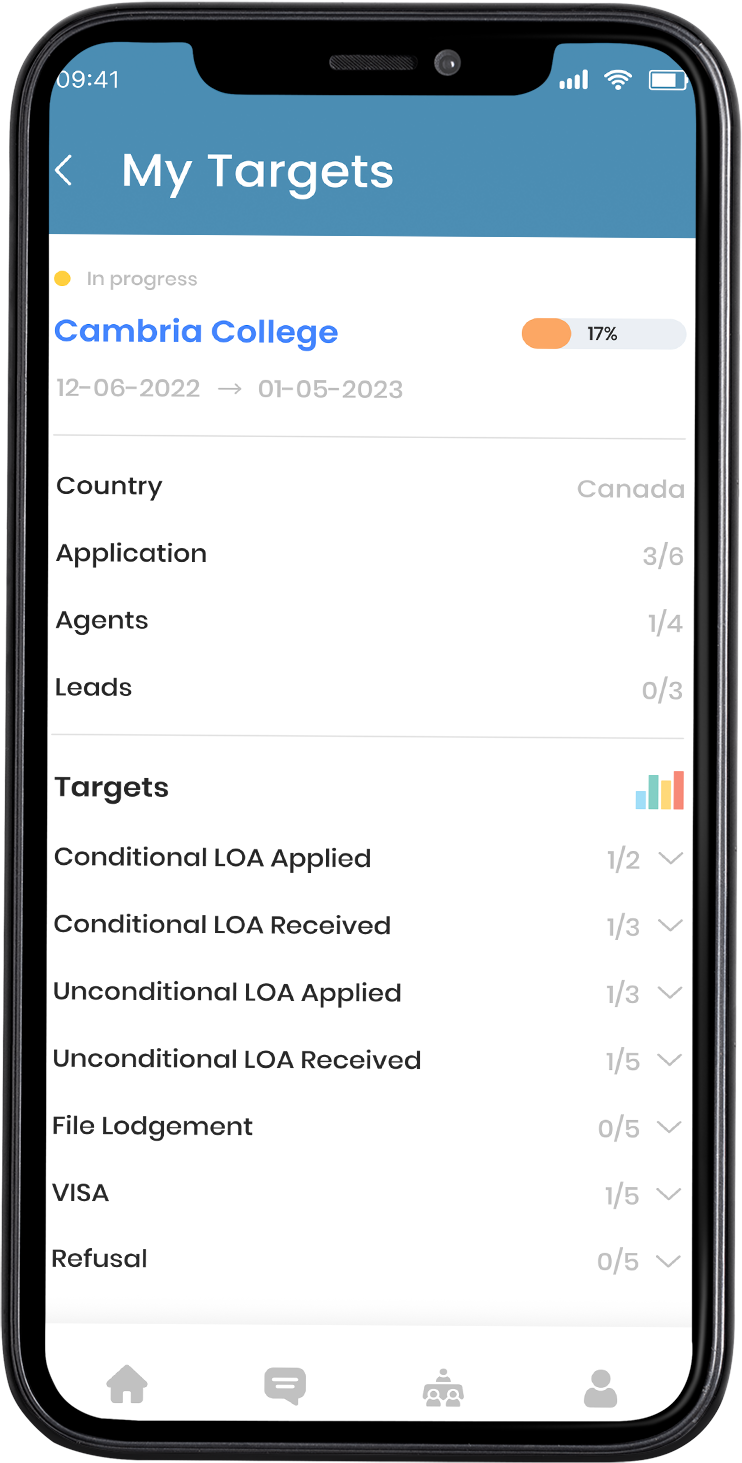Open the targets bar chart icon
The image size is (742, 1463).
tap(660, 790)
